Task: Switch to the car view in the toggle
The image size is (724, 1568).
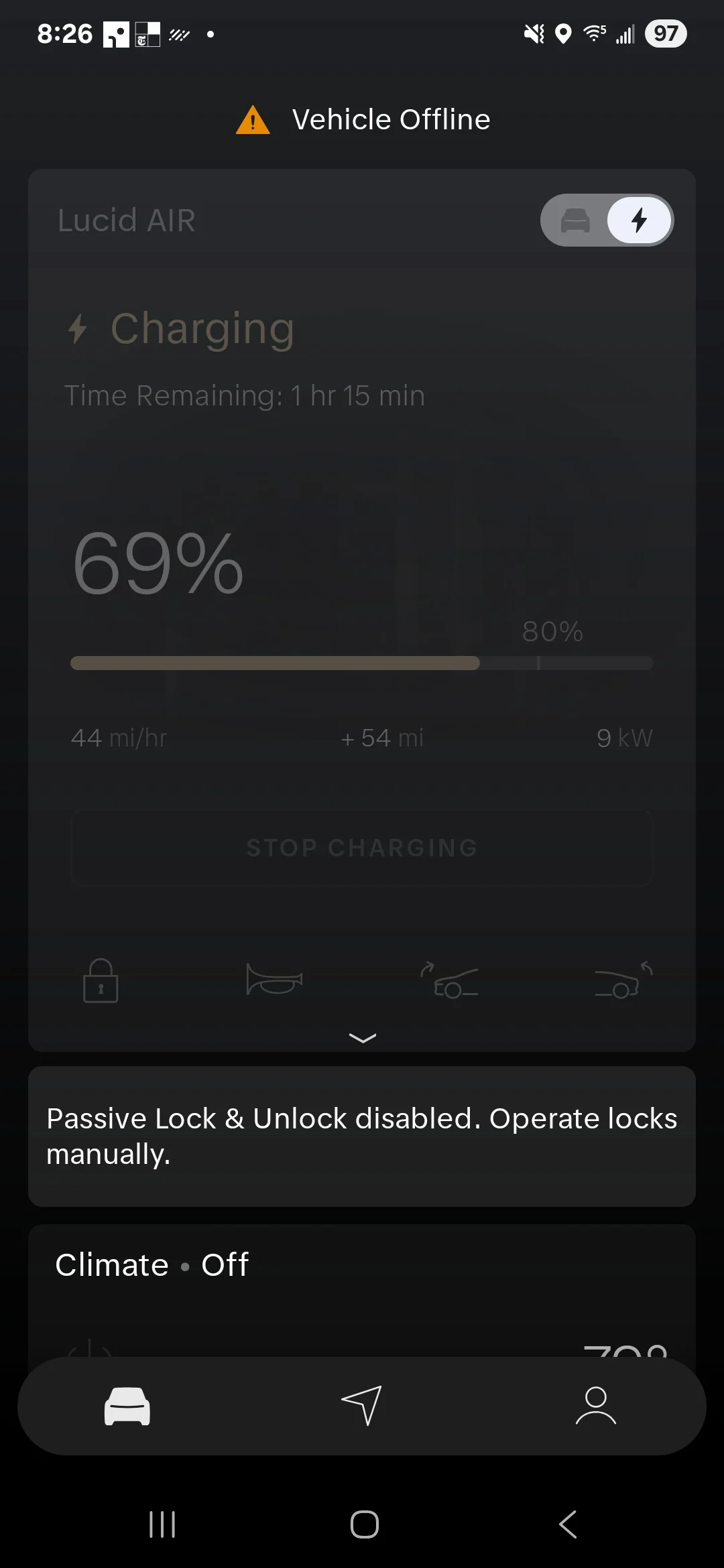Action: 575,220
